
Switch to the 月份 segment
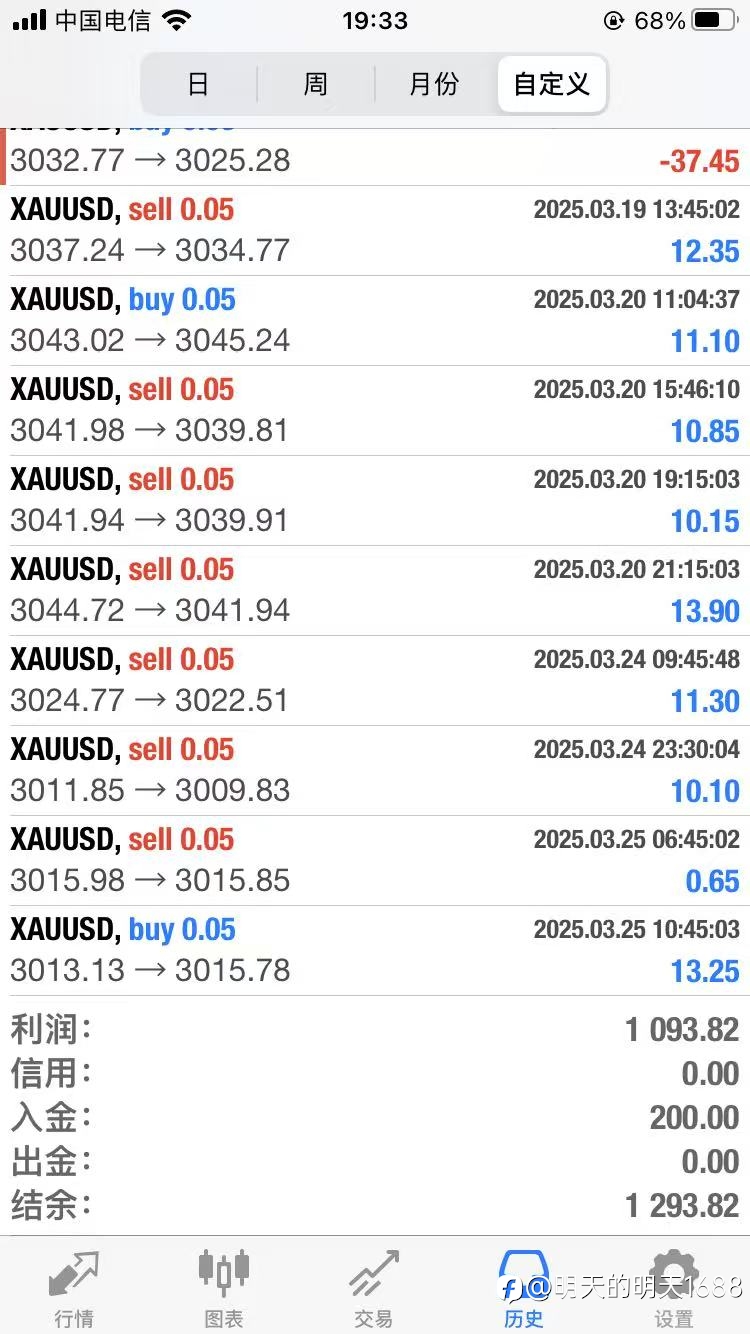click(434, 84)
